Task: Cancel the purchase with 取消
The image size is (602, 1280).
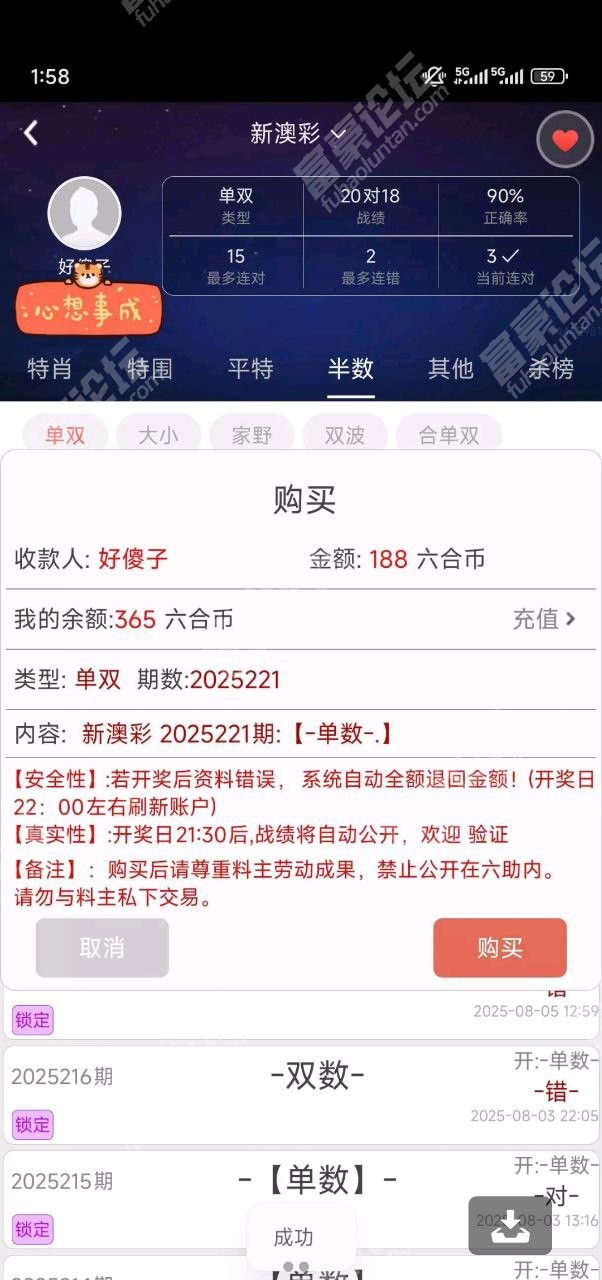Action: point(102,947)
